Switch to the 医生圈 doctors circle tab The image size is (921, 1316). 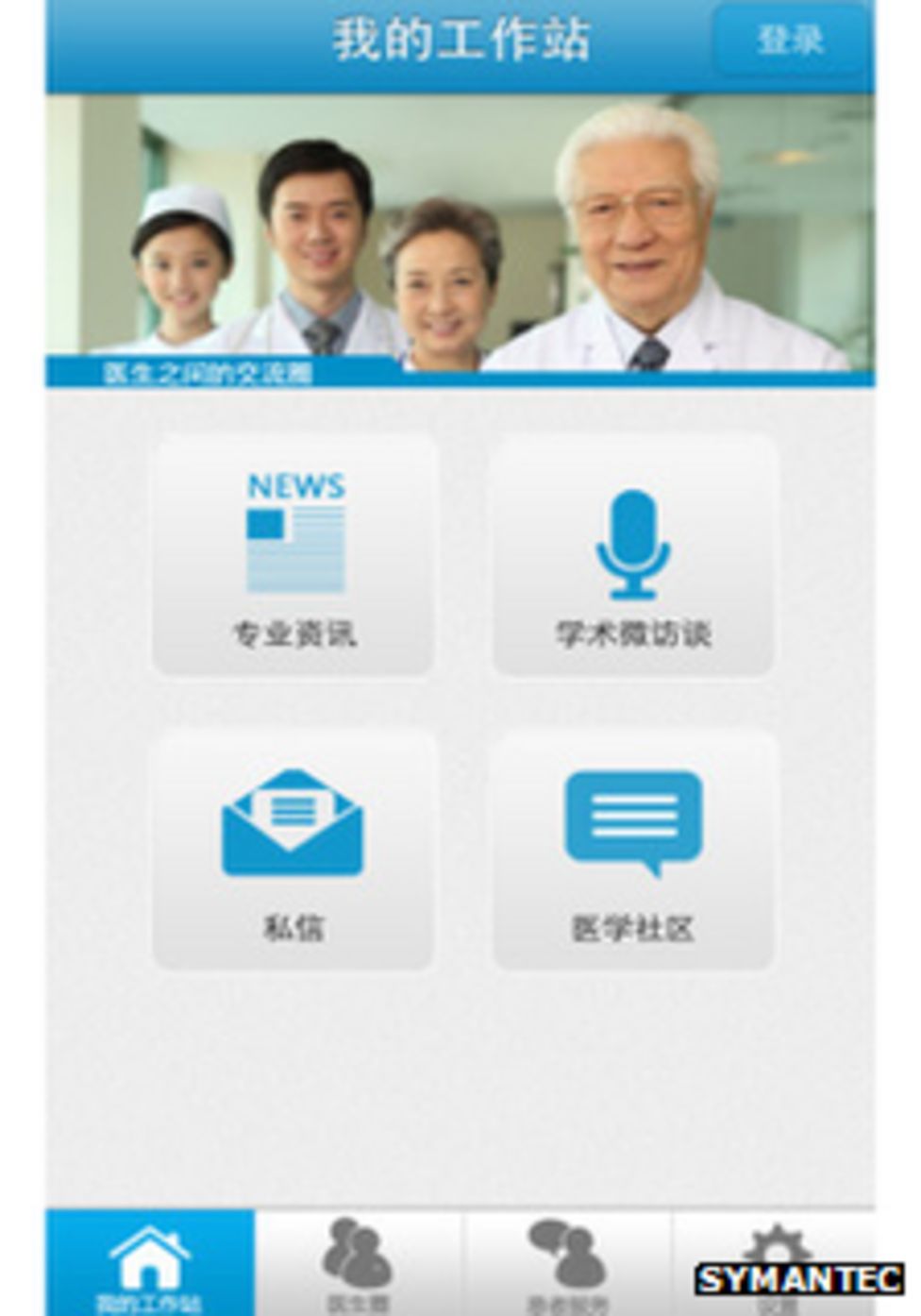358,1262
